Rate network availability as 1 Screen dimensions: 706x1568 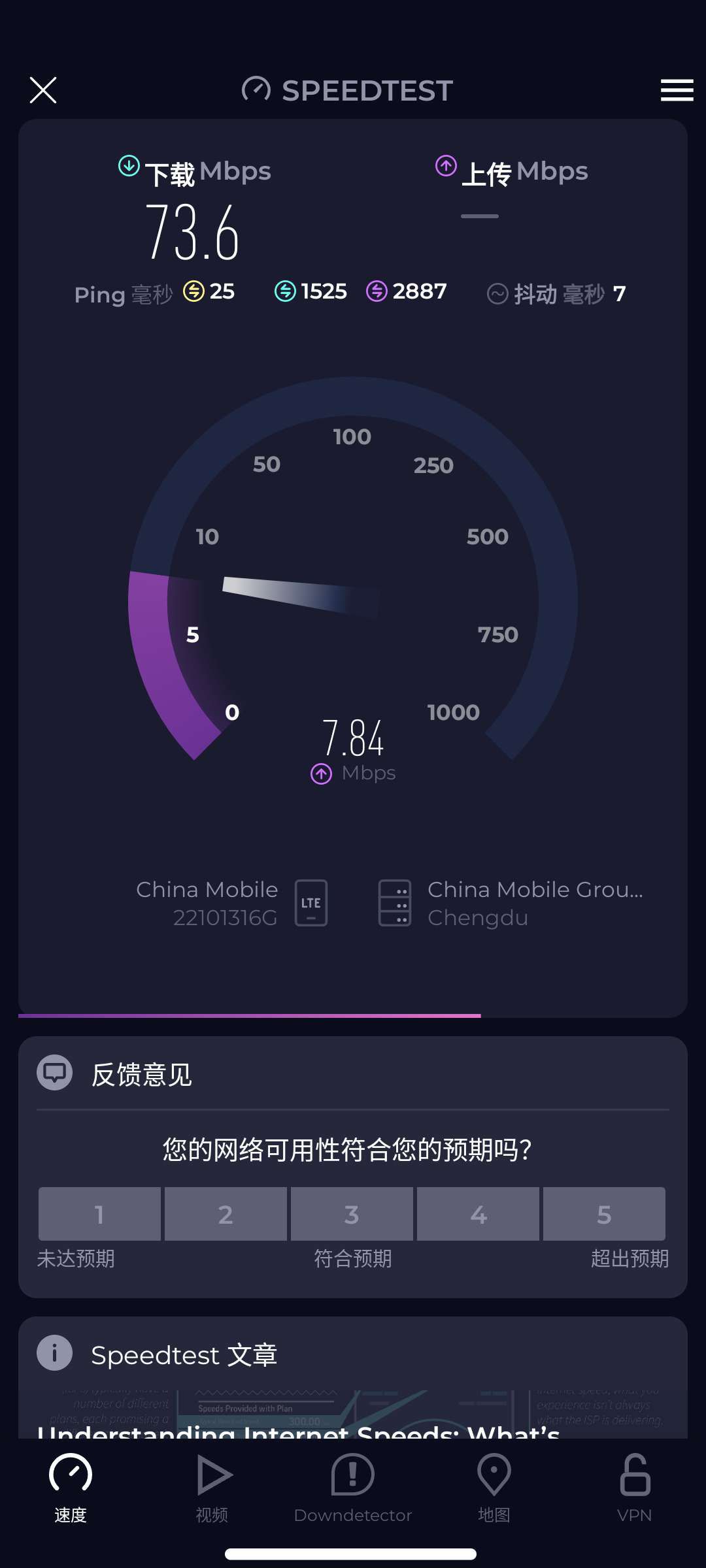99,1214
